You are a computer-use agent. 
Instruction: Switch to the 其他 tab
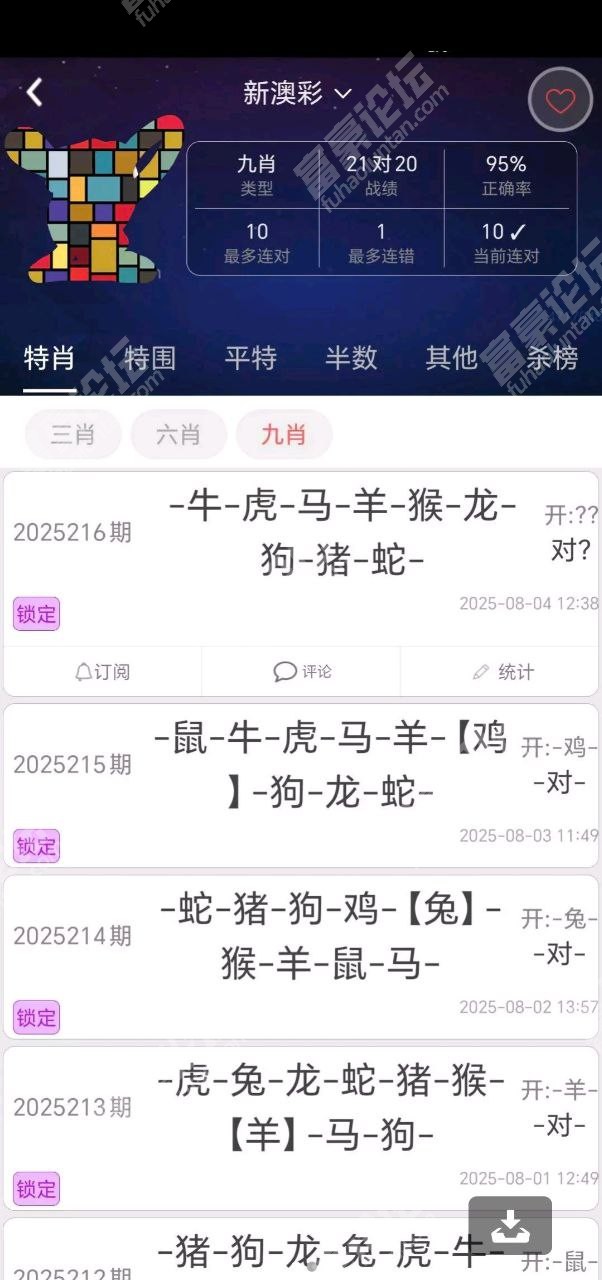(452, 357)
